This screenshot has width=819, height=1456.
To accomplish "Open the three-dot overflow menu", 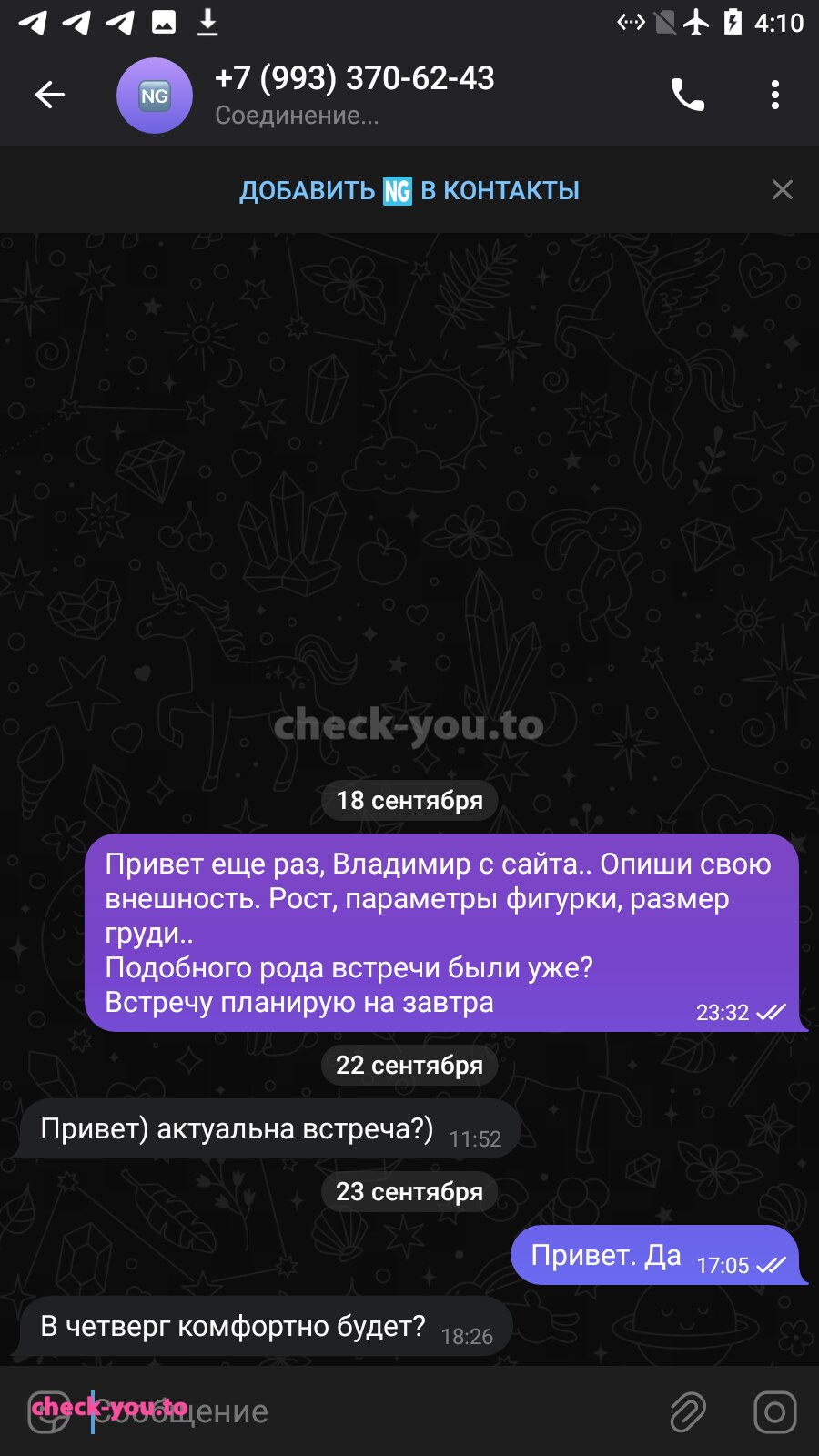I will click(x=775, y=95).
